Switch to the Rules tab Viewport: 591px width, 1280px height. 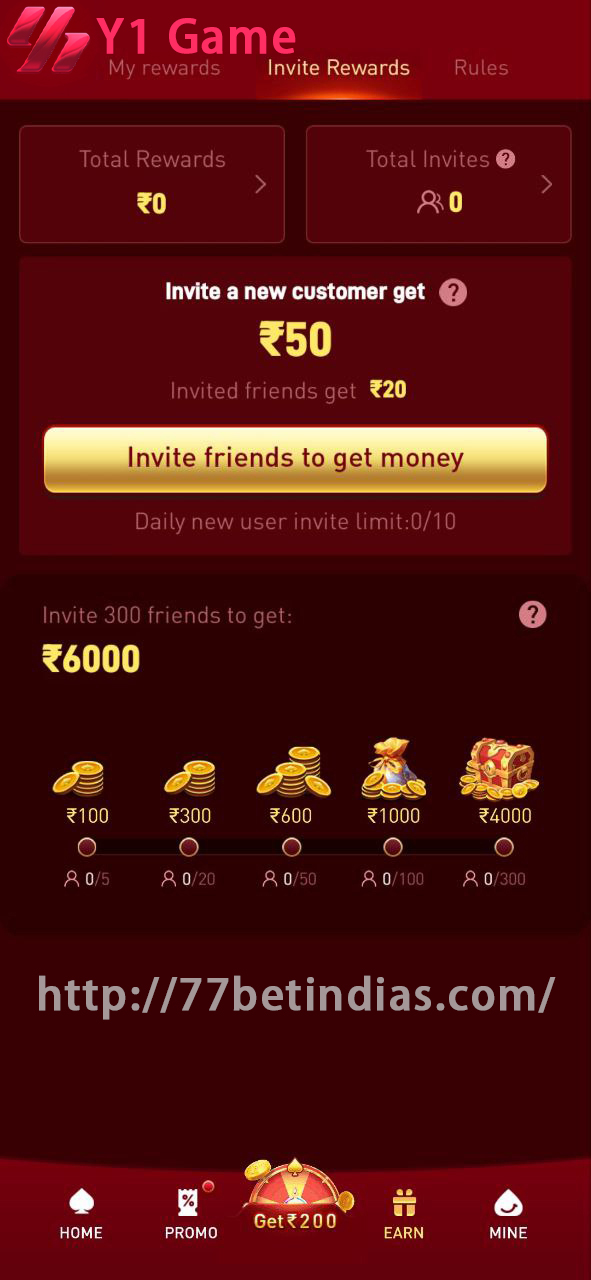[481, 68]
